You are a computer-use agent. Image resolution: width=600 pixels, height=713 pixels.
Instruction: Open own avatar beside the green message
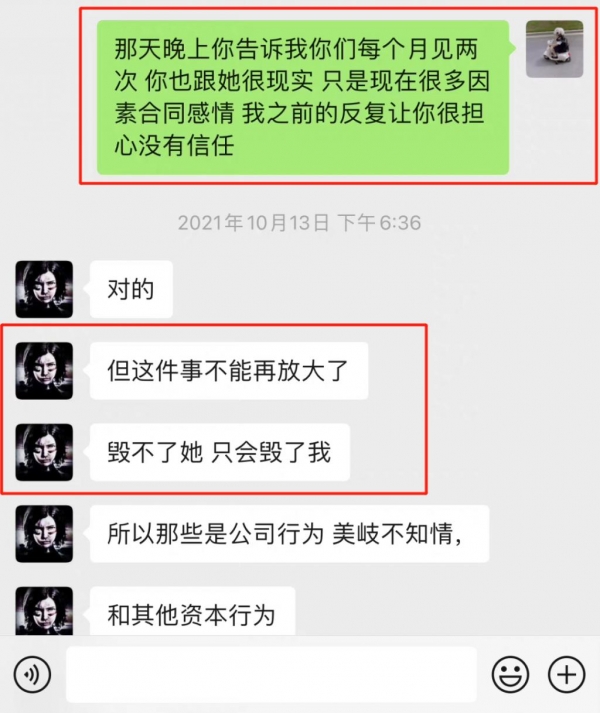pos(554,49)
